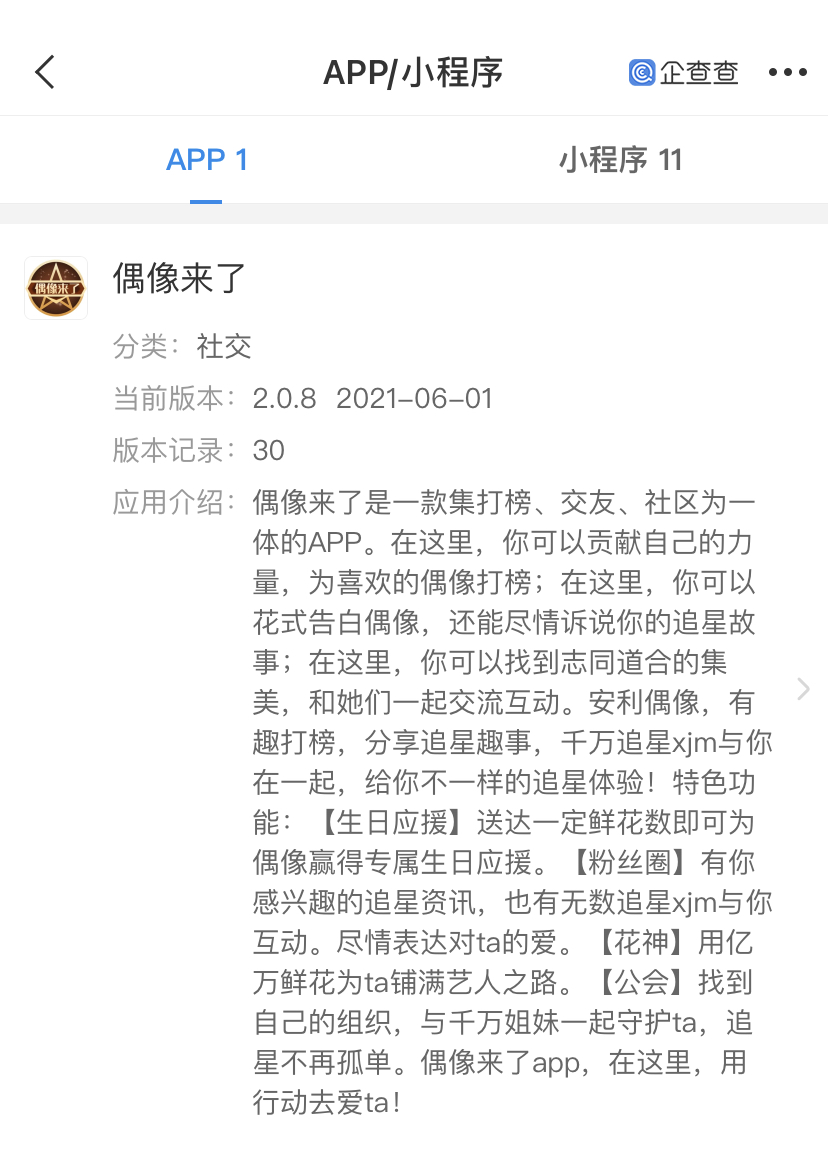Expand app details via right chevron
Viewport: 828px width, 1152px height.
(x=803, y=688)
